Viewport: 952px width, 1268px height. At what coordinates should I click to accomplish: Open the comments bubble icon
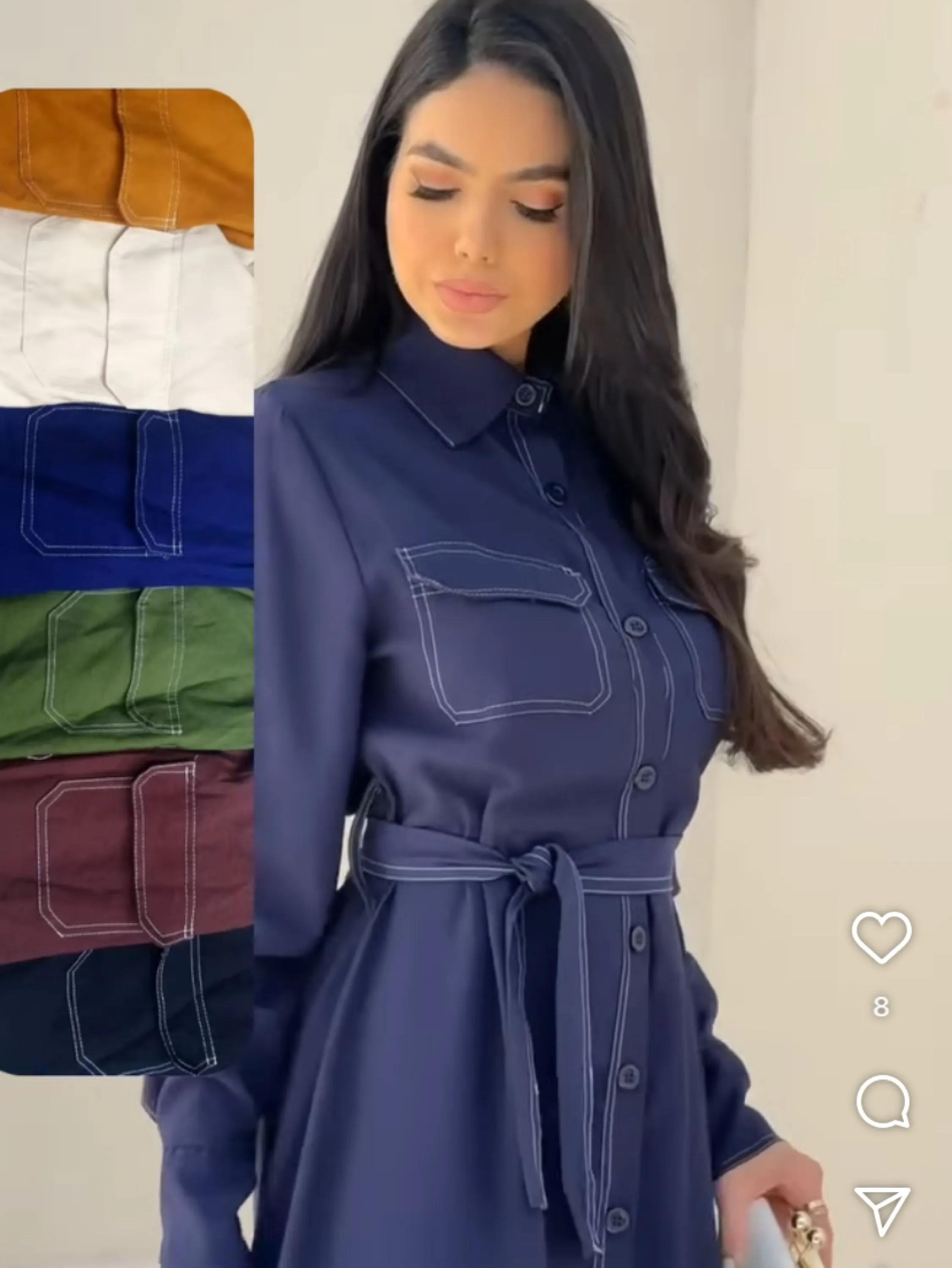tap(883, 1101)
